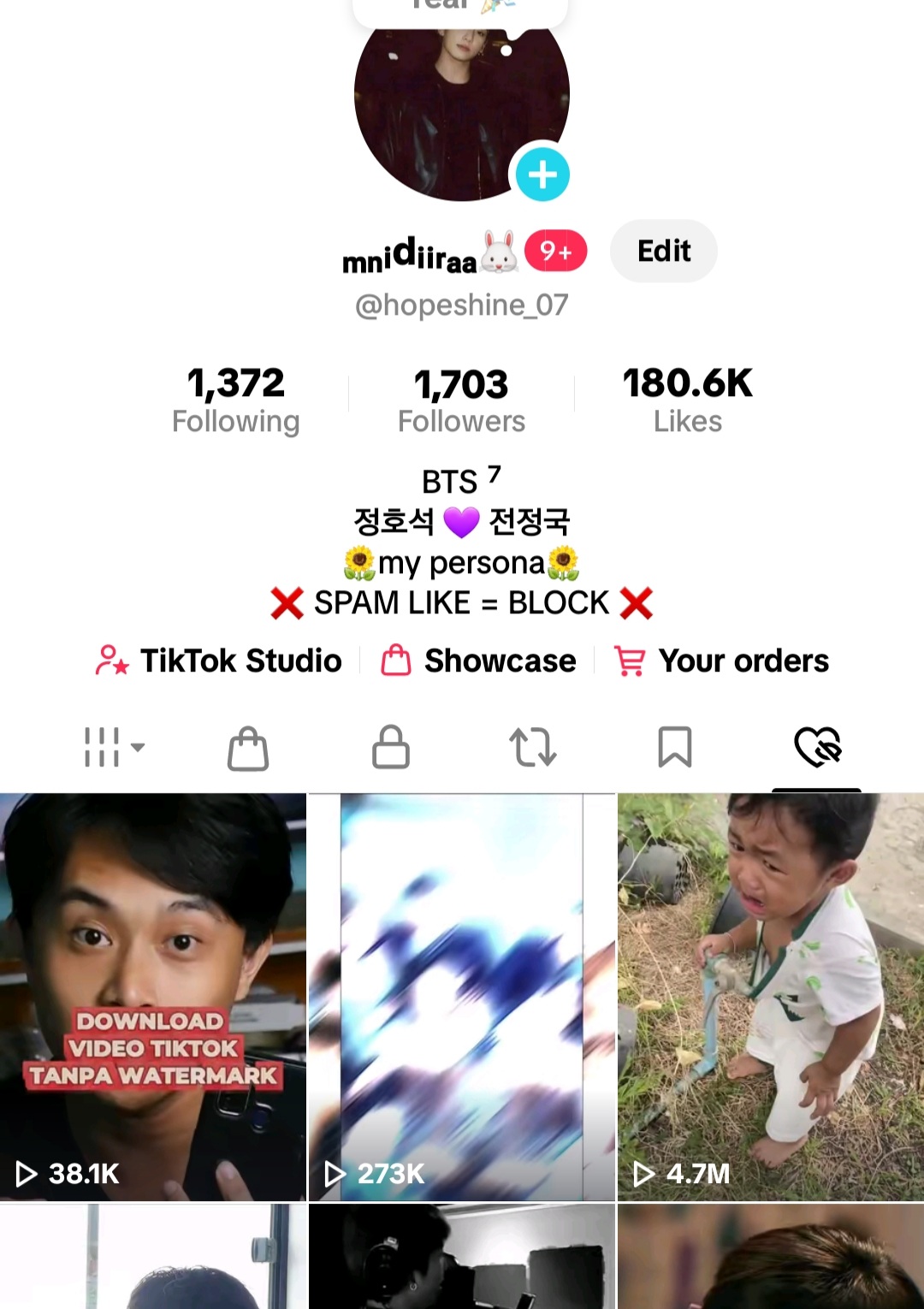Open the 9+ notification badge

point(556,252)
